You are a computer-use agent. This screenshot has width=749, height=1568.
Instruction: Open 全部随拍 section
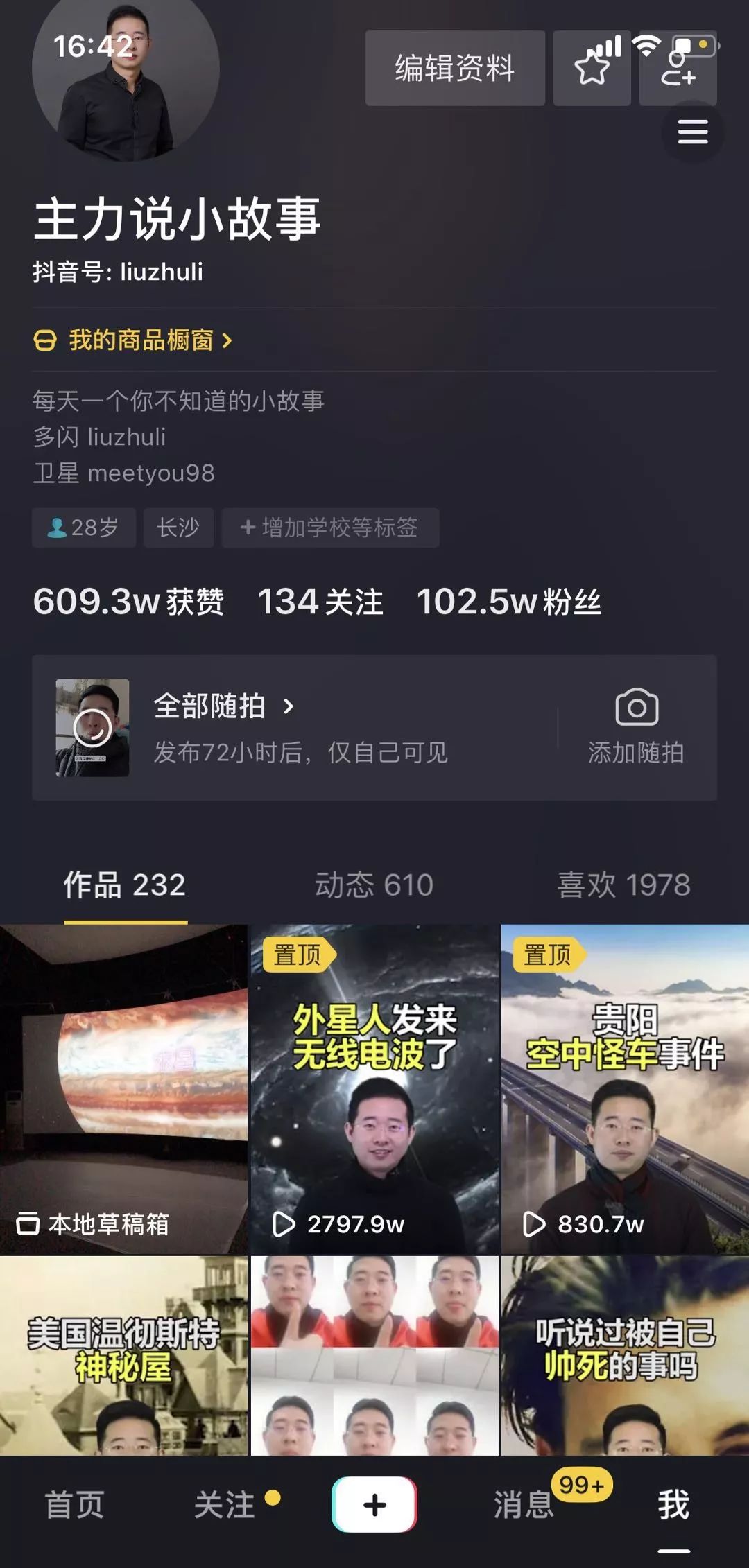pyautogui.click(x=222, y=706)
